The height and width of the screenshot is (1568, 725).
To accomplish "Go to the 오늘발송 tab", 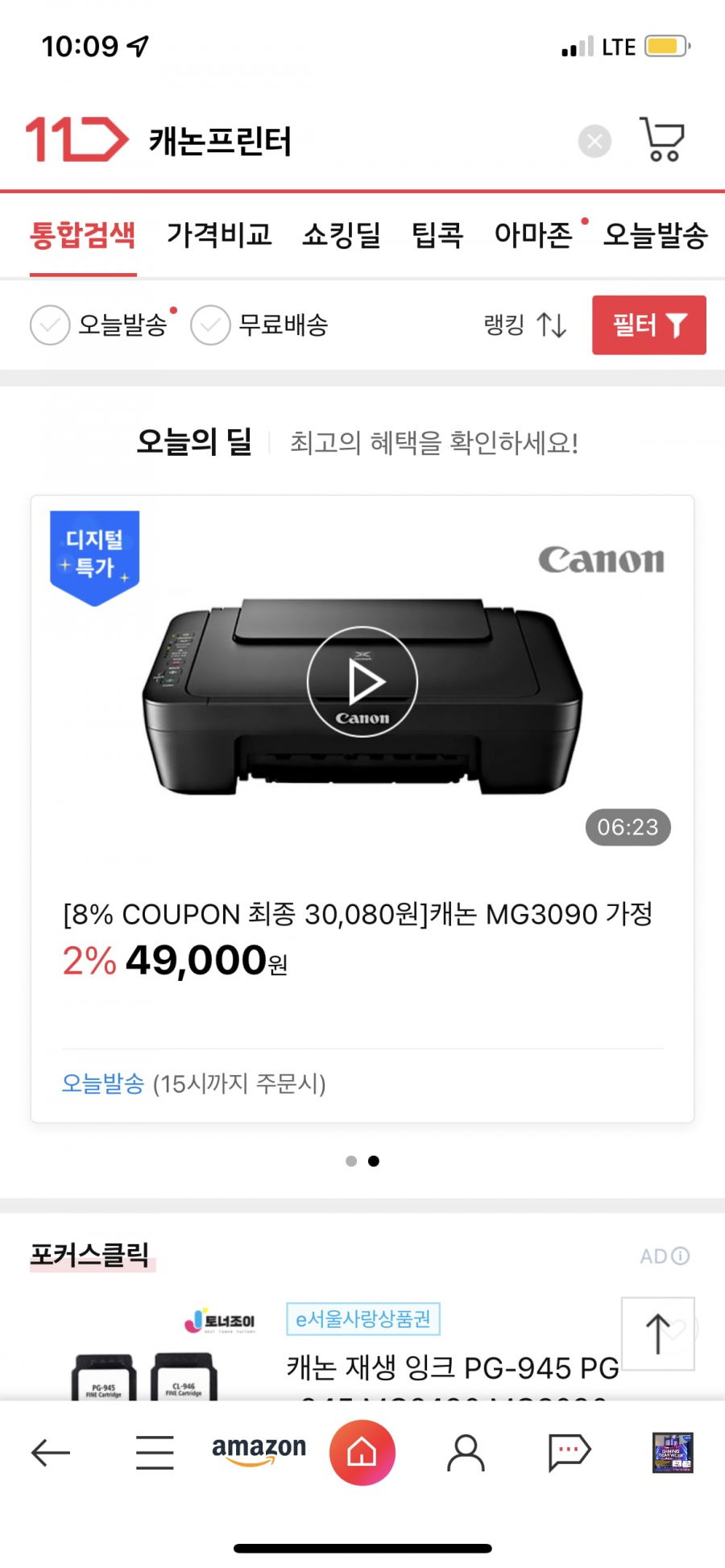I will 655,235.
